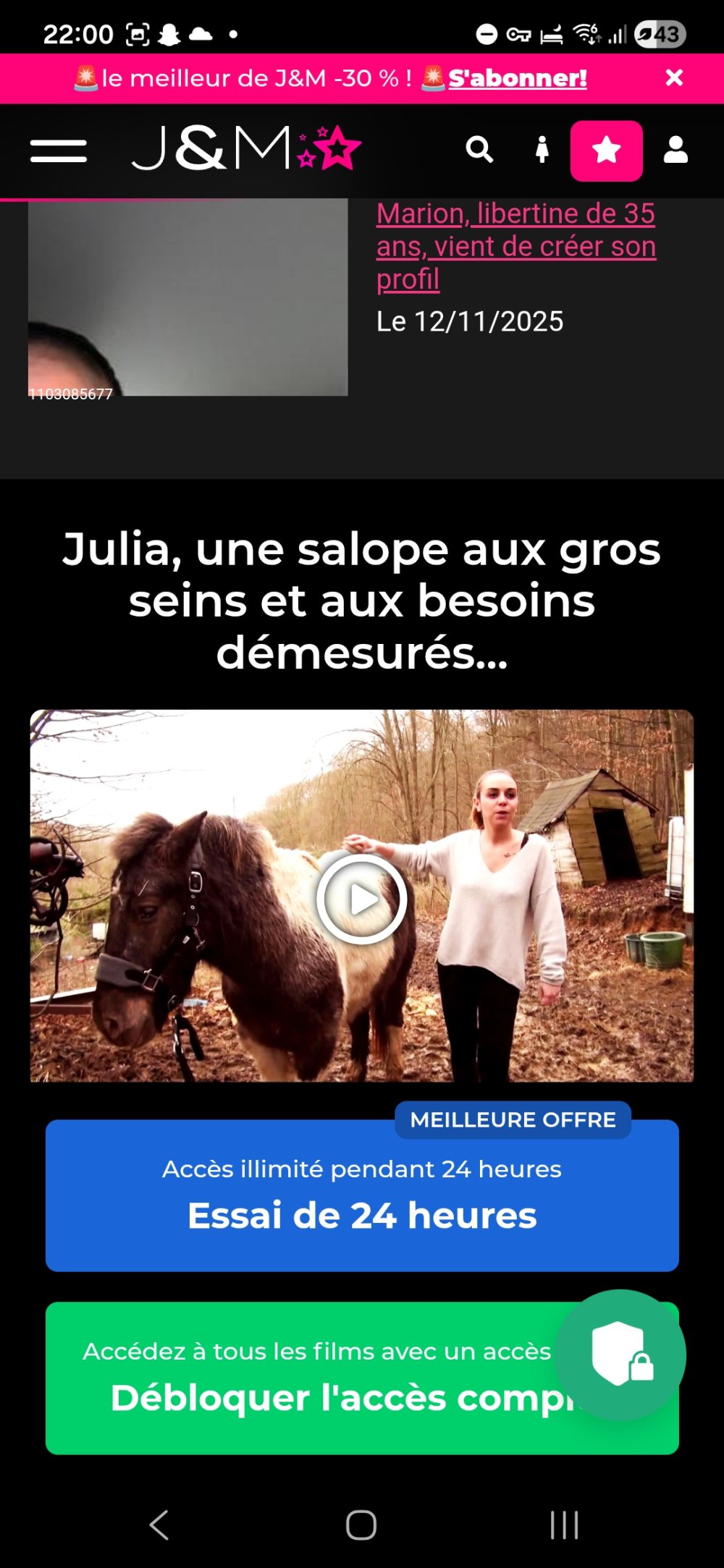Tap the pink star button

coord(606,151)
